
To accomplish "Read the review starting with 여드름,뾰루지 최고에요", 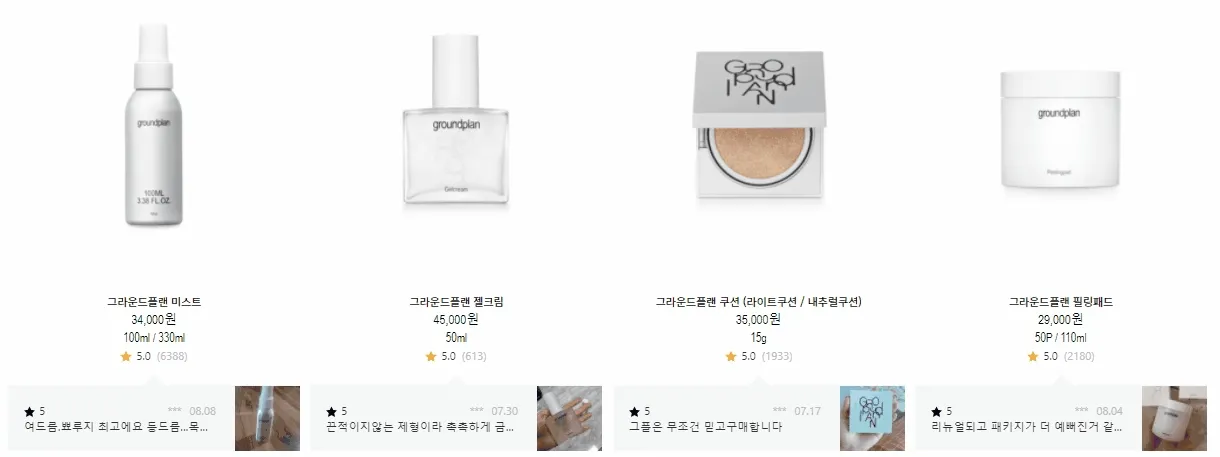I will pyautogui.click(x=117, y=426).
